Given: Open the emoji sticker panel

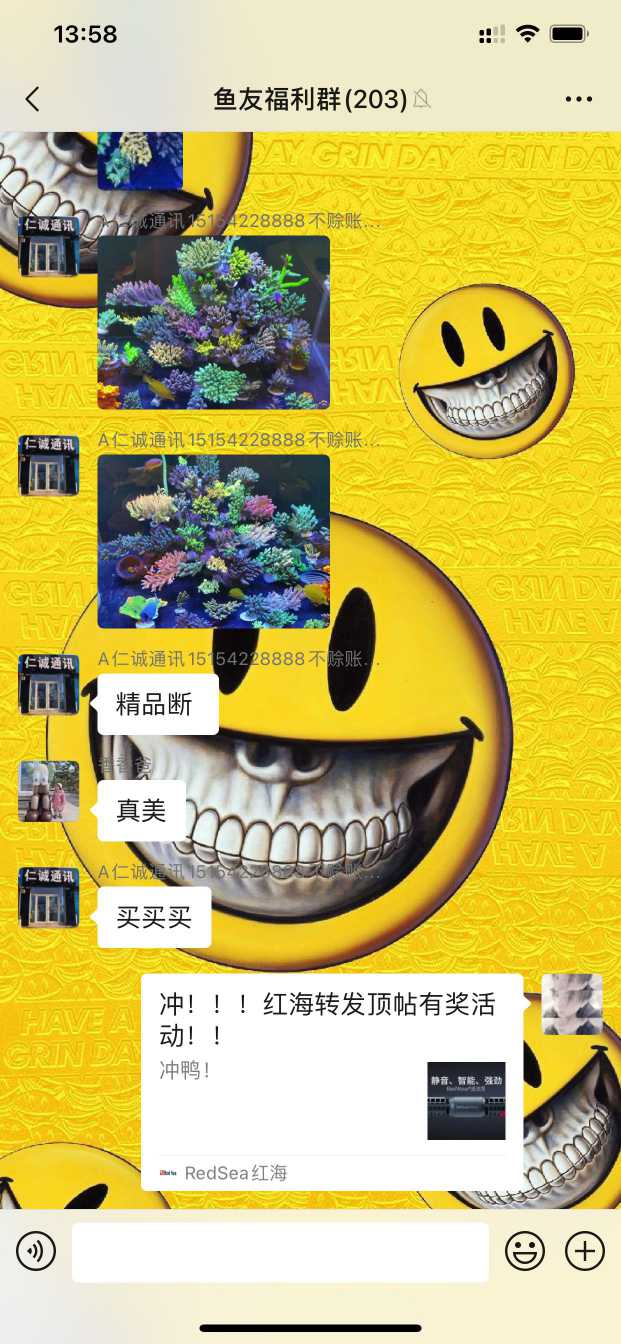Looking at the screenshot, I should pyautogui.click(x=525, y=1251).
